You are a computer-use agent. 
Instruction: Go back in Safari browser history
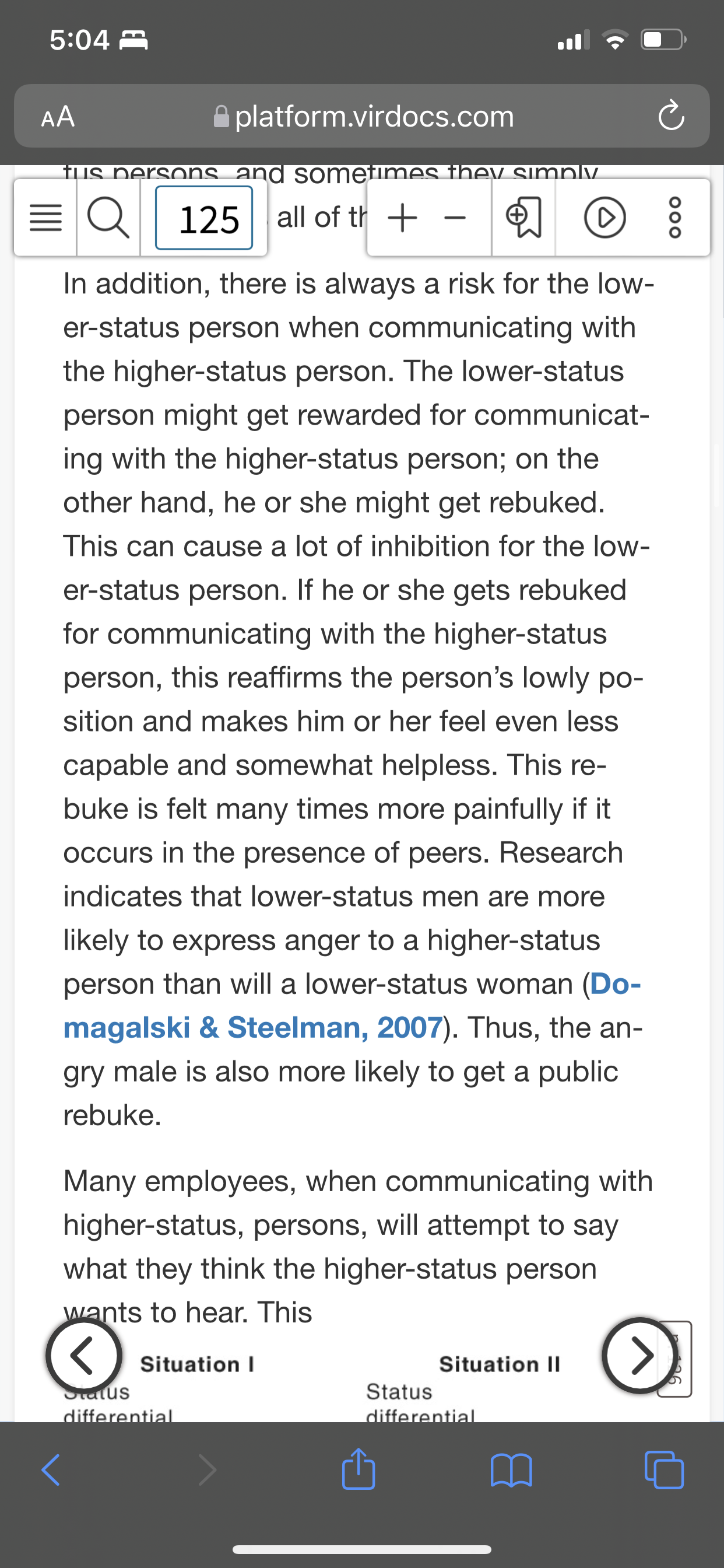click(x=51, y=1471)
